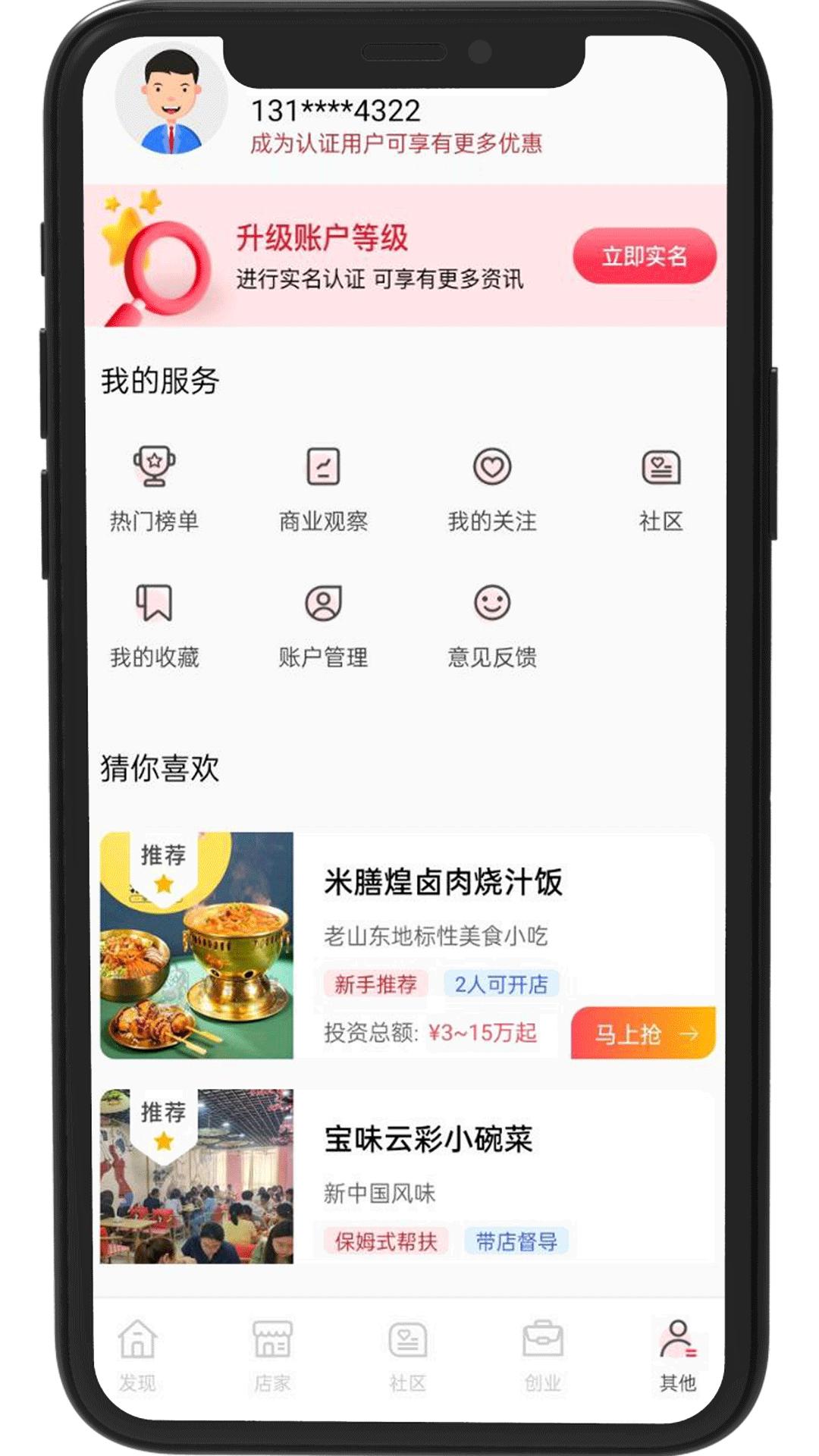
Task: Open 商业观察 business insights
Action: (323, 487)
